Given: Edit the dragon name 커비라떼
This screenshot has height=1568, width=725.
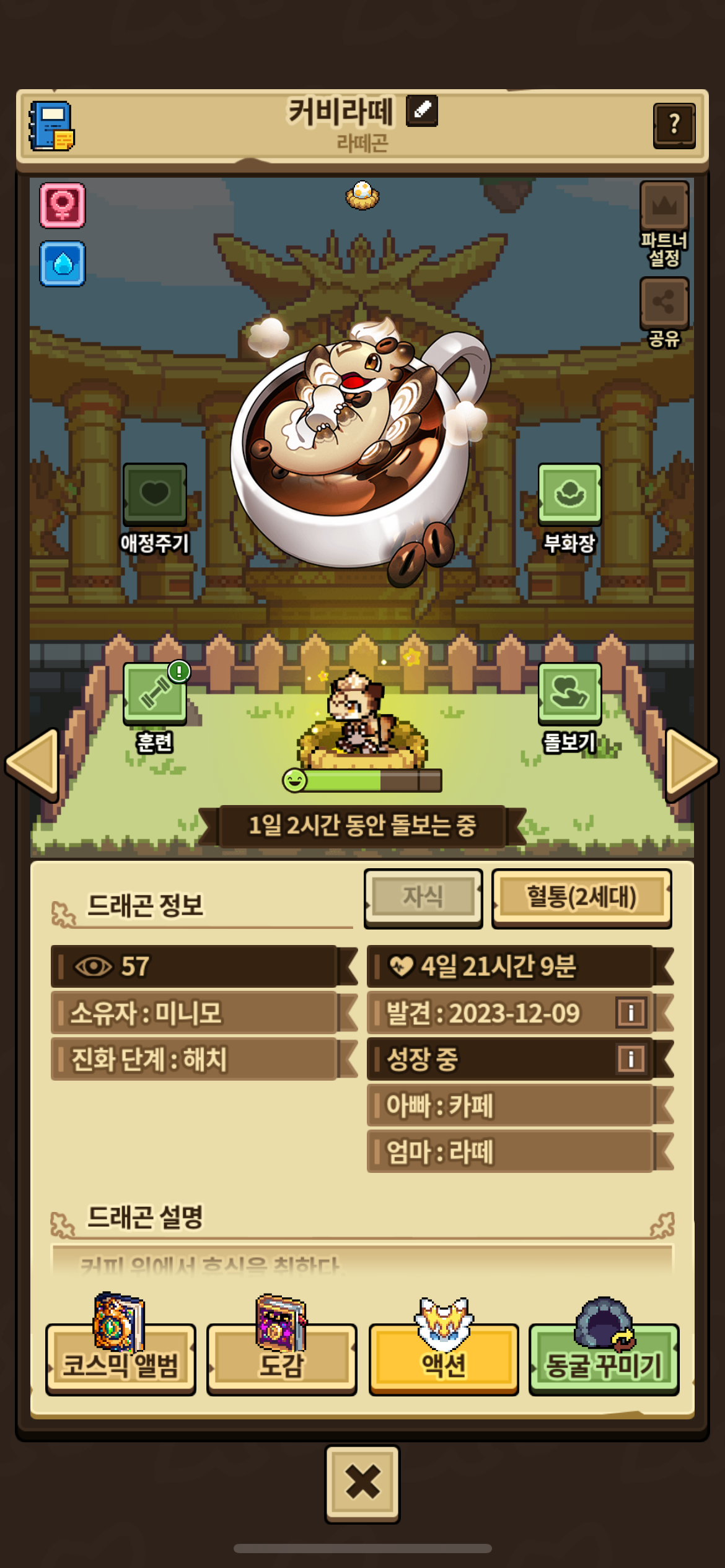Looking at the screenshot, I should pyautogui.click(x=422, y=111).
